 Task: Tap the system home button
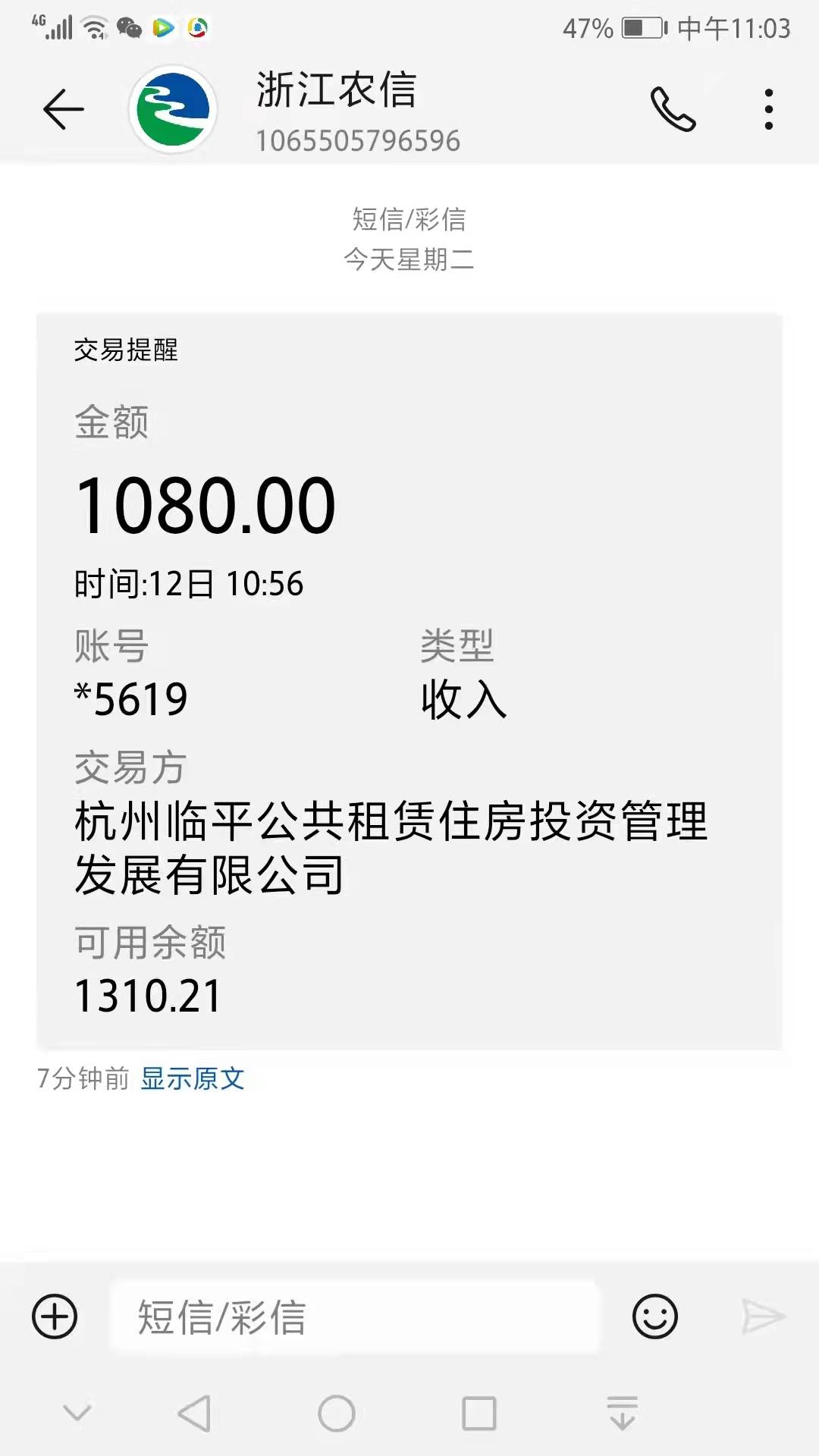pos(337,1414)
